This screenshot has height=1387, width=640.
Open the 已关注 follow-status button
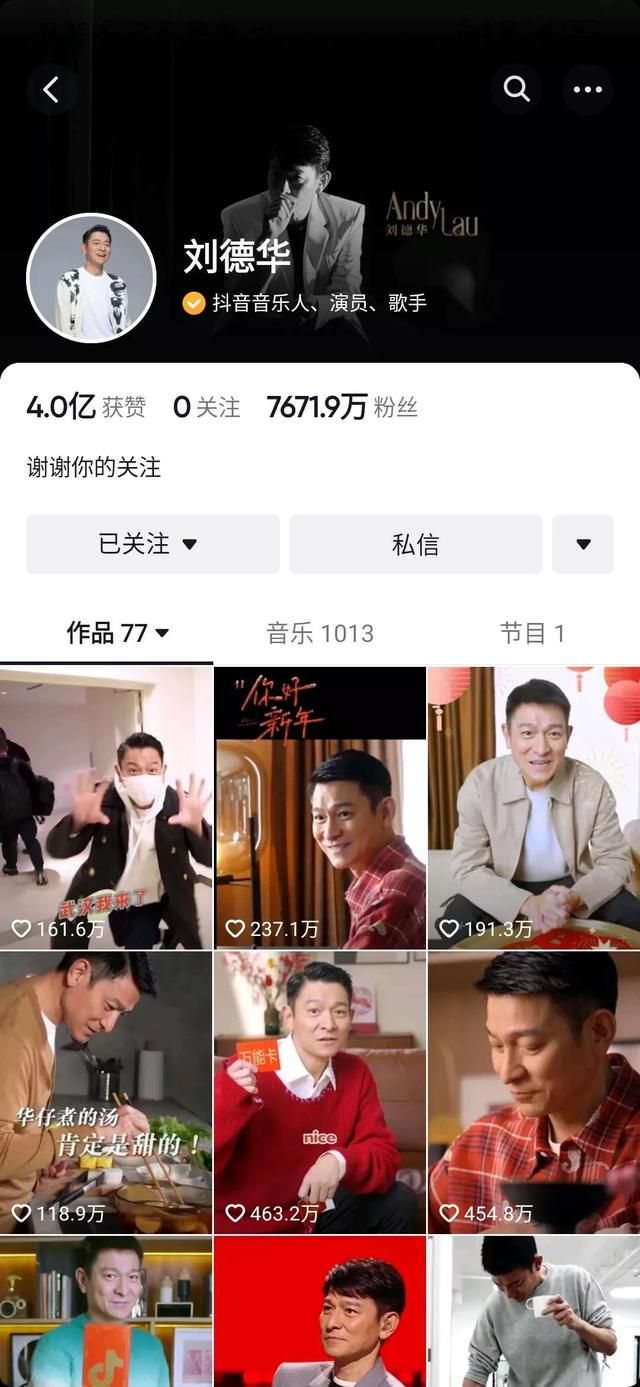pos(153,544)
